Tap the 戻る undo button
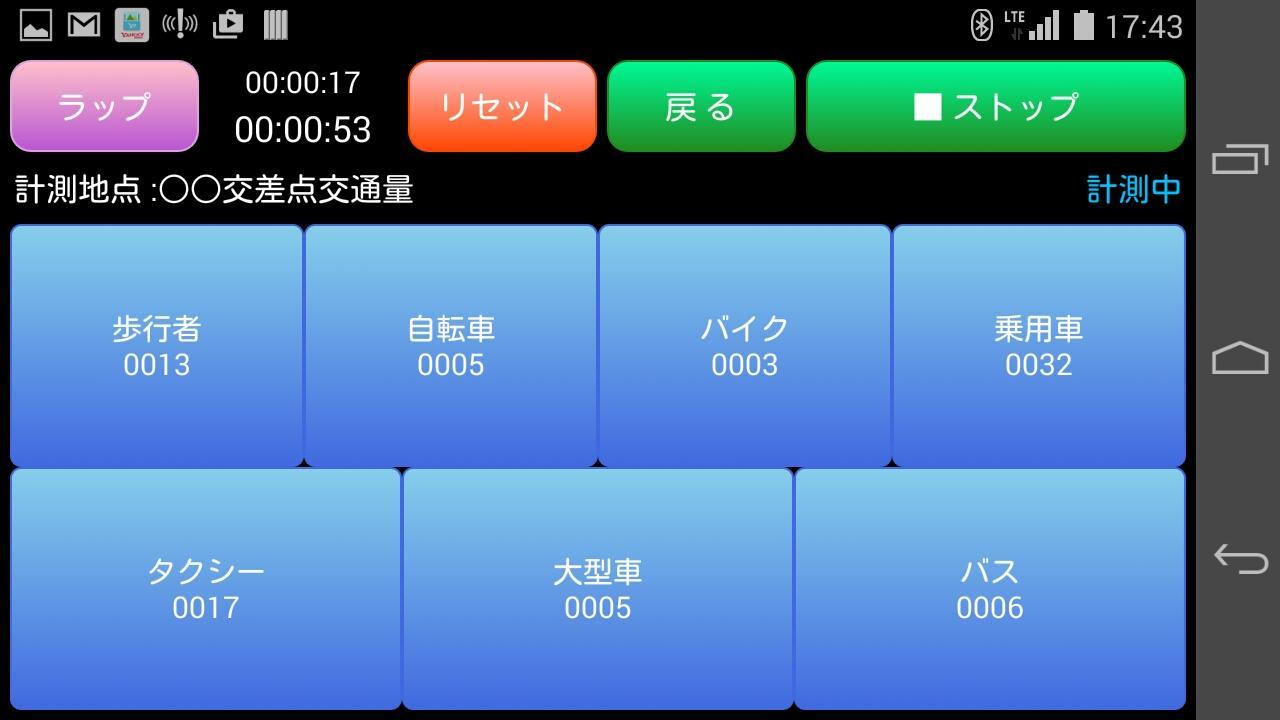Screen dimensions: 1280x720 [x=700, y=106]
